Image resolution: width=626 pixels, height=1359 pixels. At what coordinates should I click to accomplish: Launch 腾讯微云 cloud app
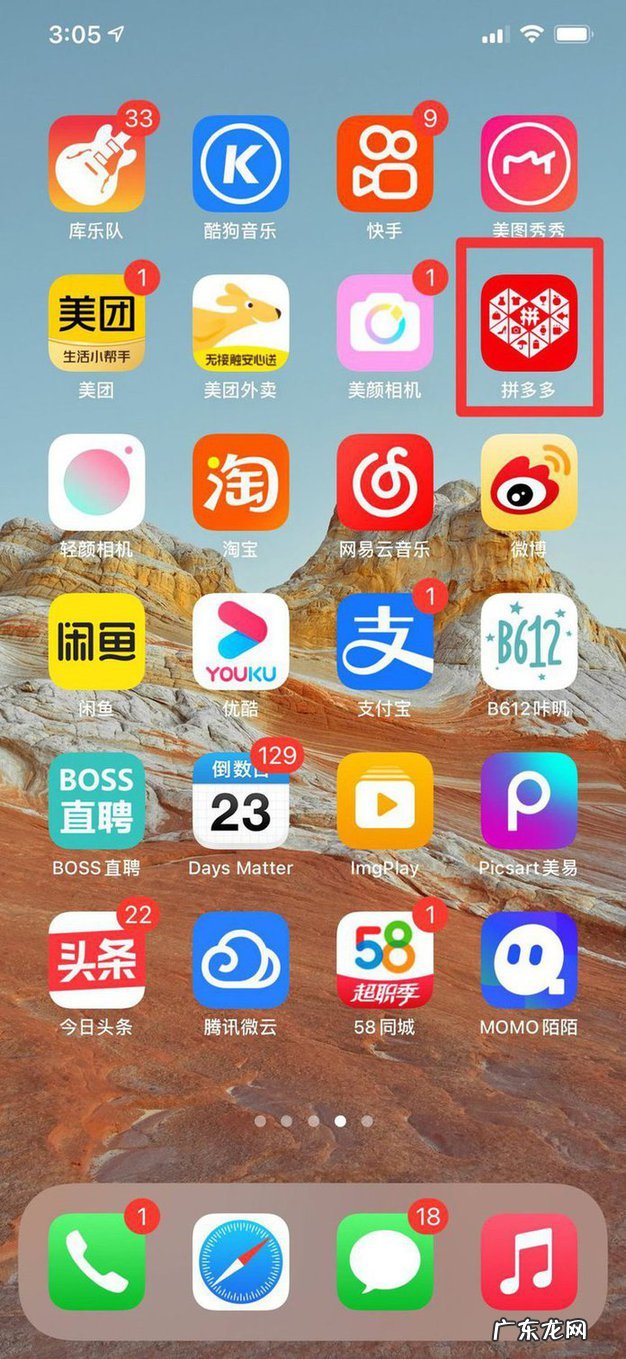(241, 959)
